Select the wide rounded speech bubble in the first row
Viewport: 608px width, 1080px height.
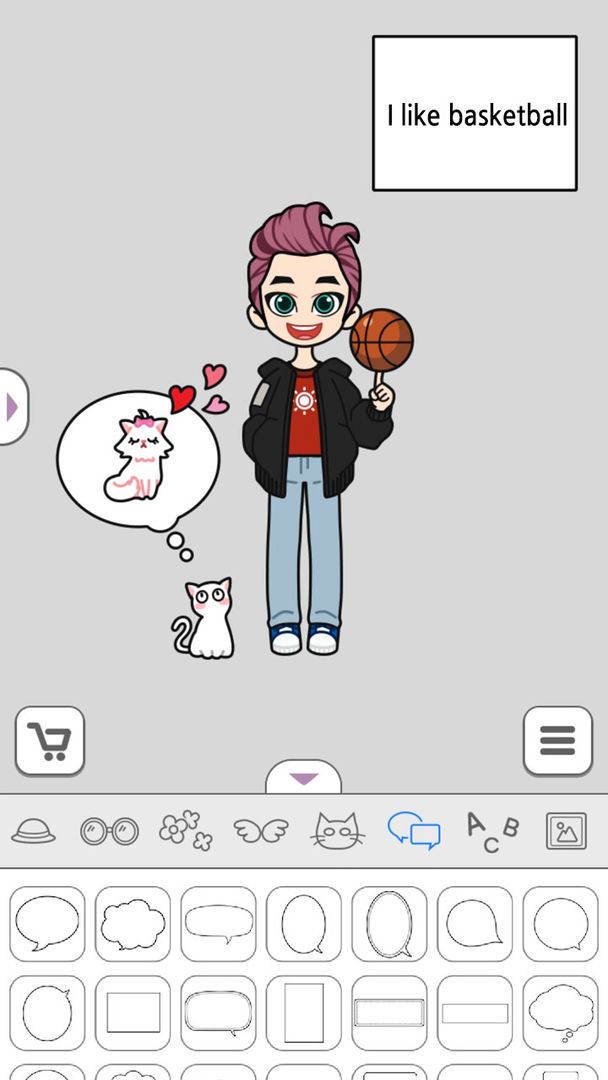218,924
